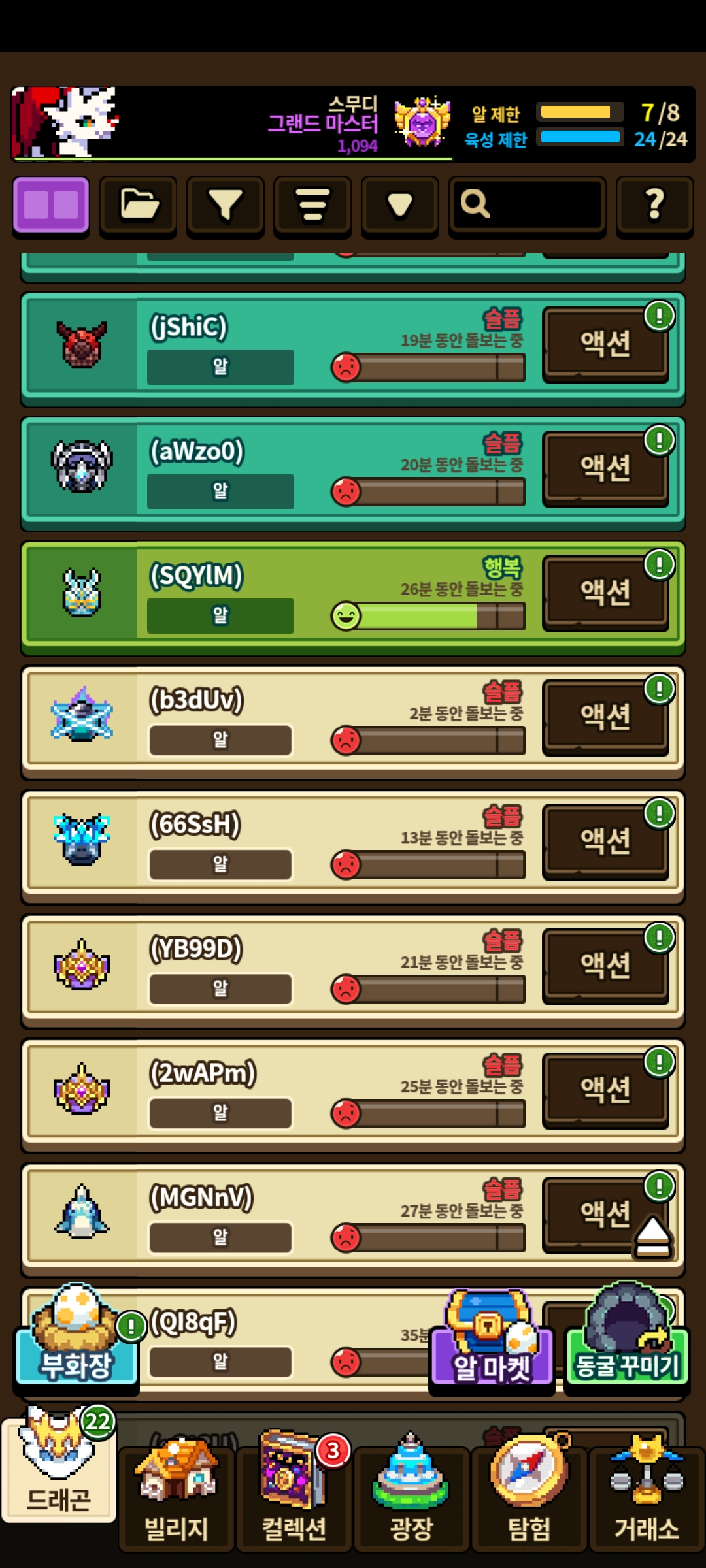Open the sort order menu
706x1568 pixels.
coord(312,205)
